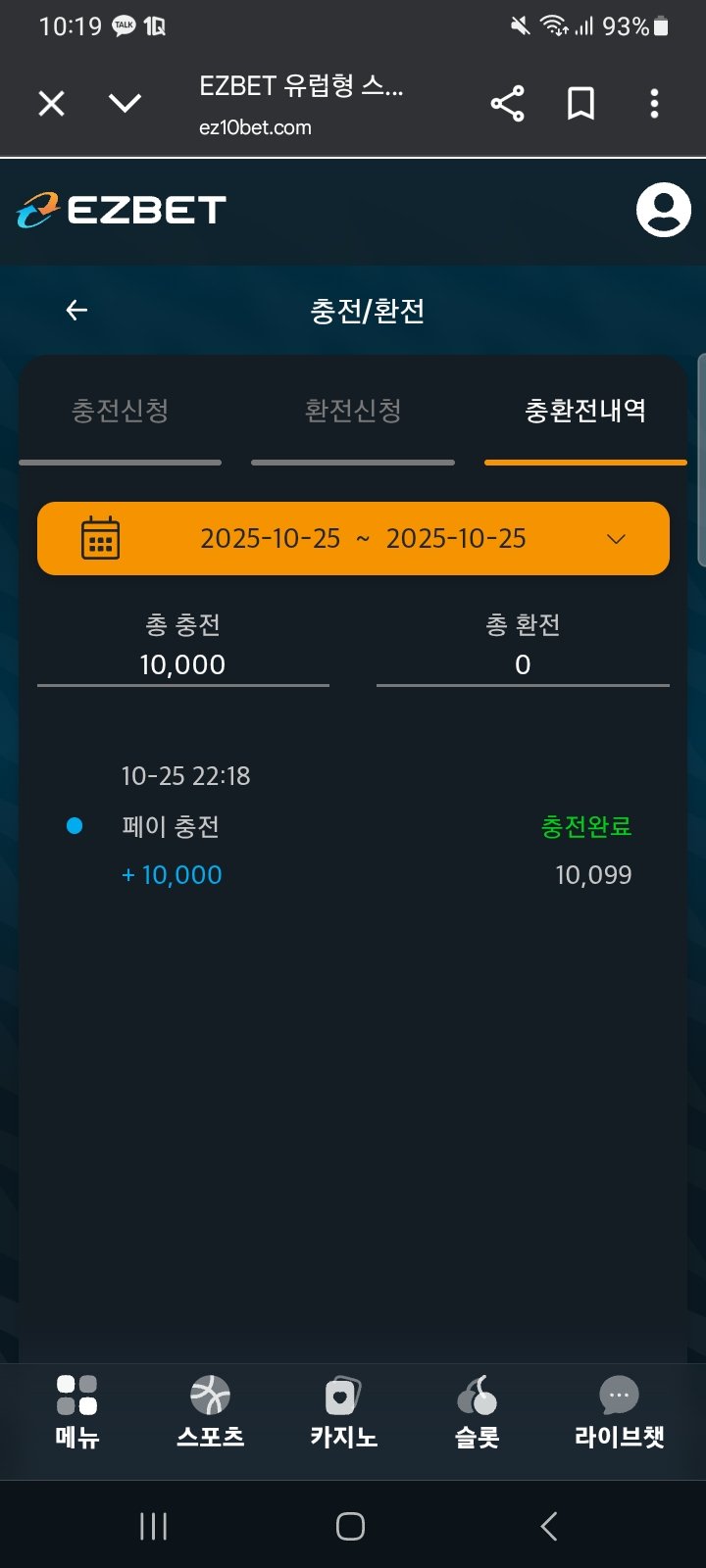Go back using the arrow beside 충전/환전

click(76, 311)
